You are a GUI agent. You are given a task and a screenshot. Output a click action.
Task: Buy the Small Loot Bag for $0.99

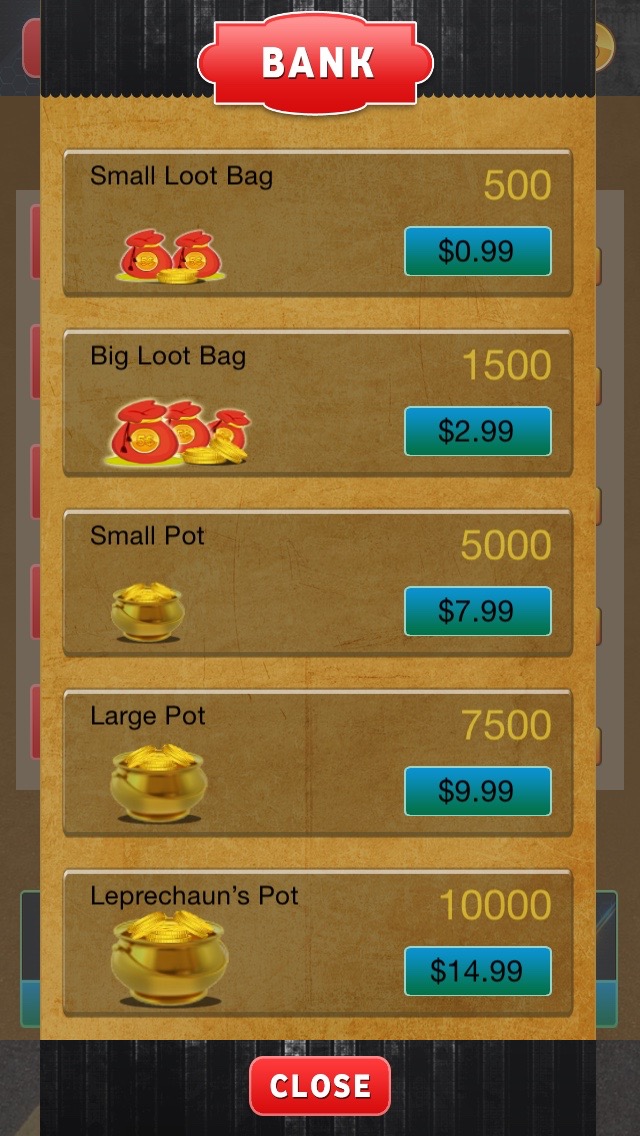click(x=478, y=251)
